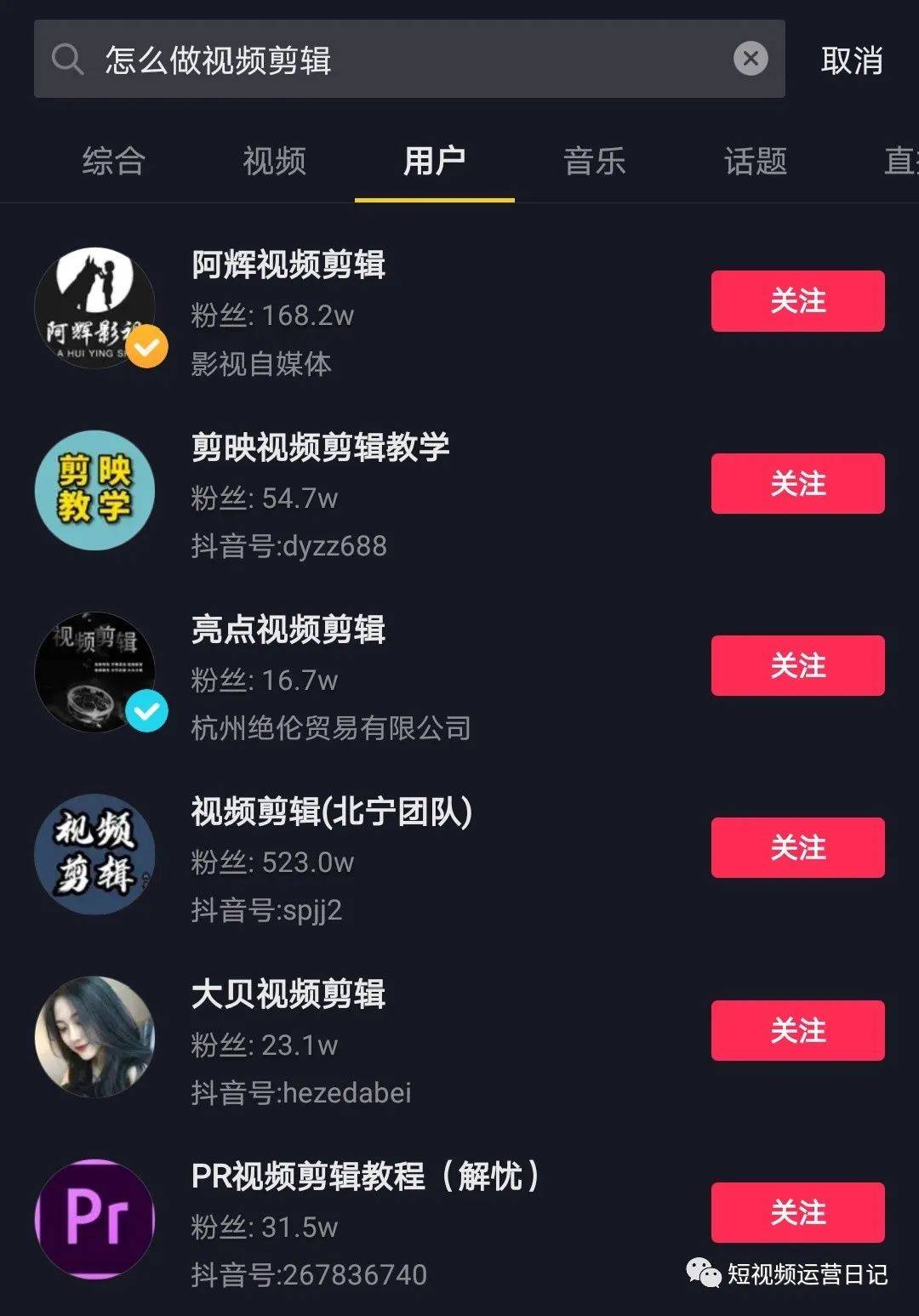Click the magnifier icon in the search bar
Image resolution: width=919 pixels, height=1316 pixels.
(67, 59)
